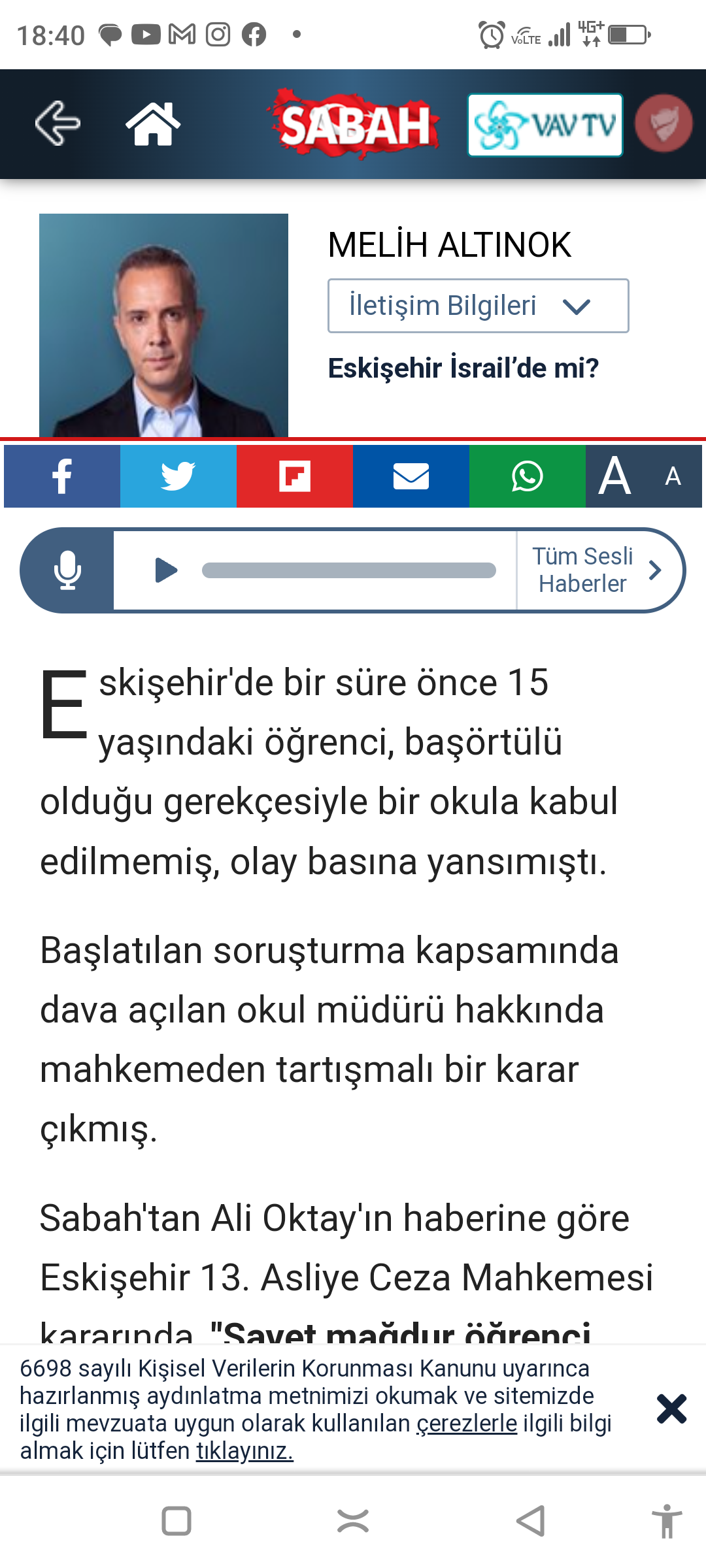The width and height of the screenshot is (706, 1568).
Task: Play the audio version of the article
Action: (166, 570)
